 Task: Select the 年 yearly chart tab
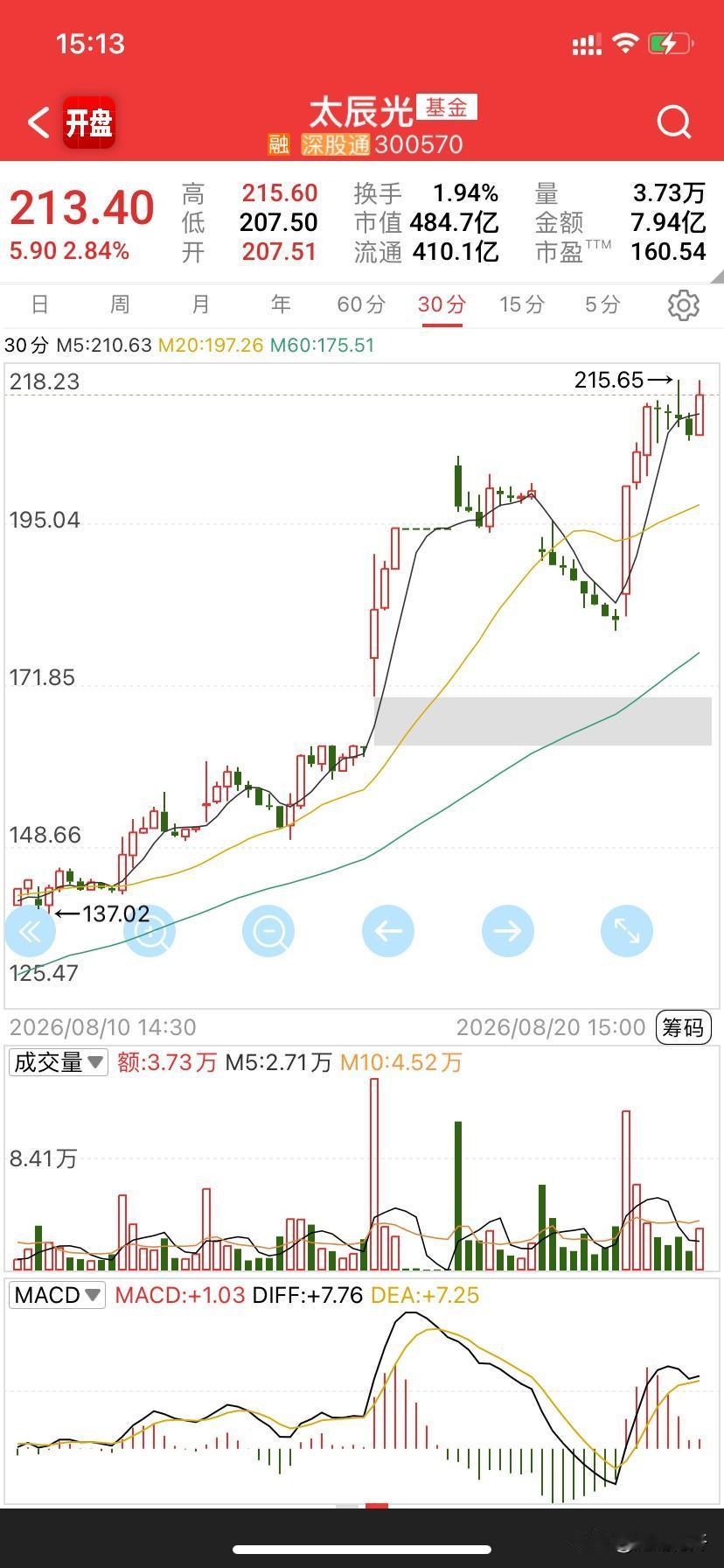(281, 304)
